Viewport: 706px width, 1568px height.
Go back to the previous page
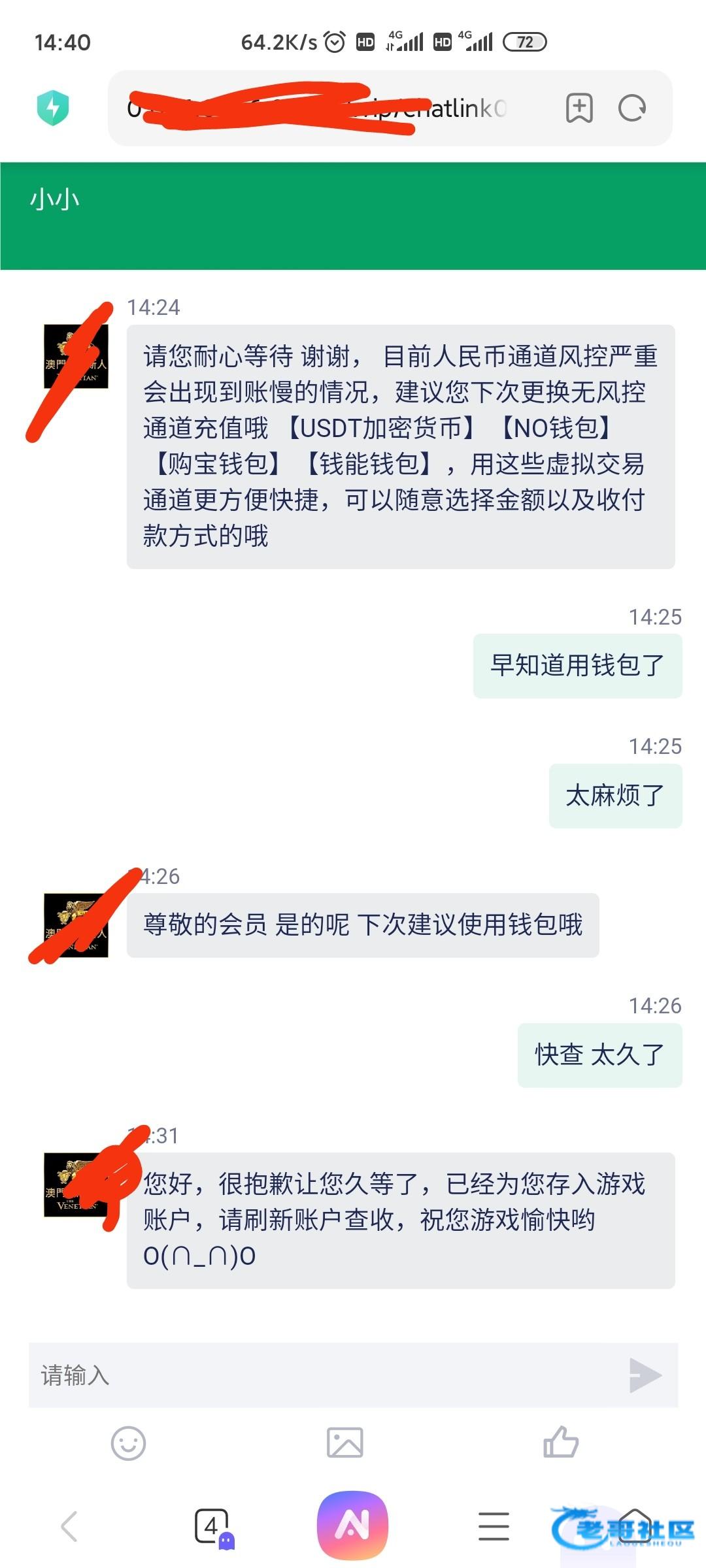69,1526
